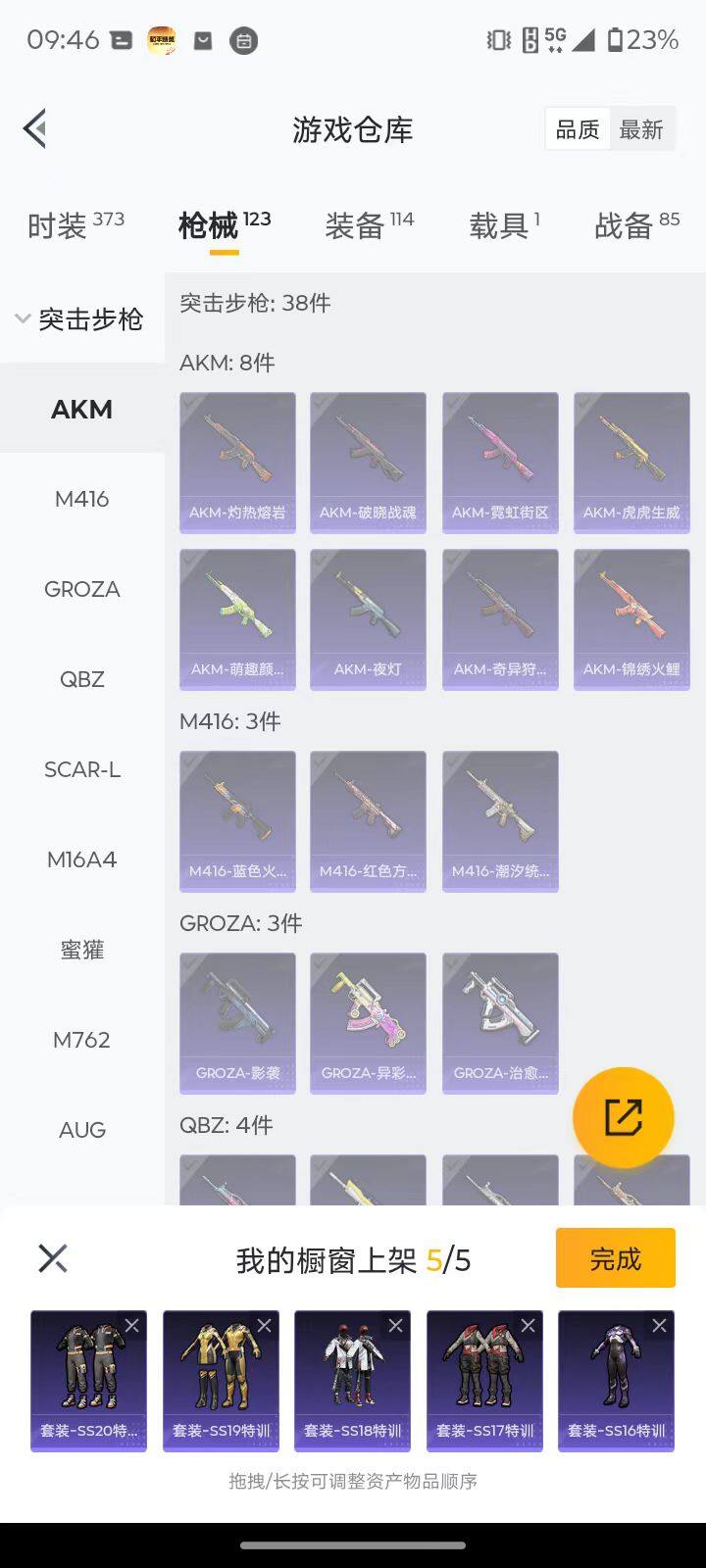Choose the AKM-灼热熔岩 skin

(237, 462)
